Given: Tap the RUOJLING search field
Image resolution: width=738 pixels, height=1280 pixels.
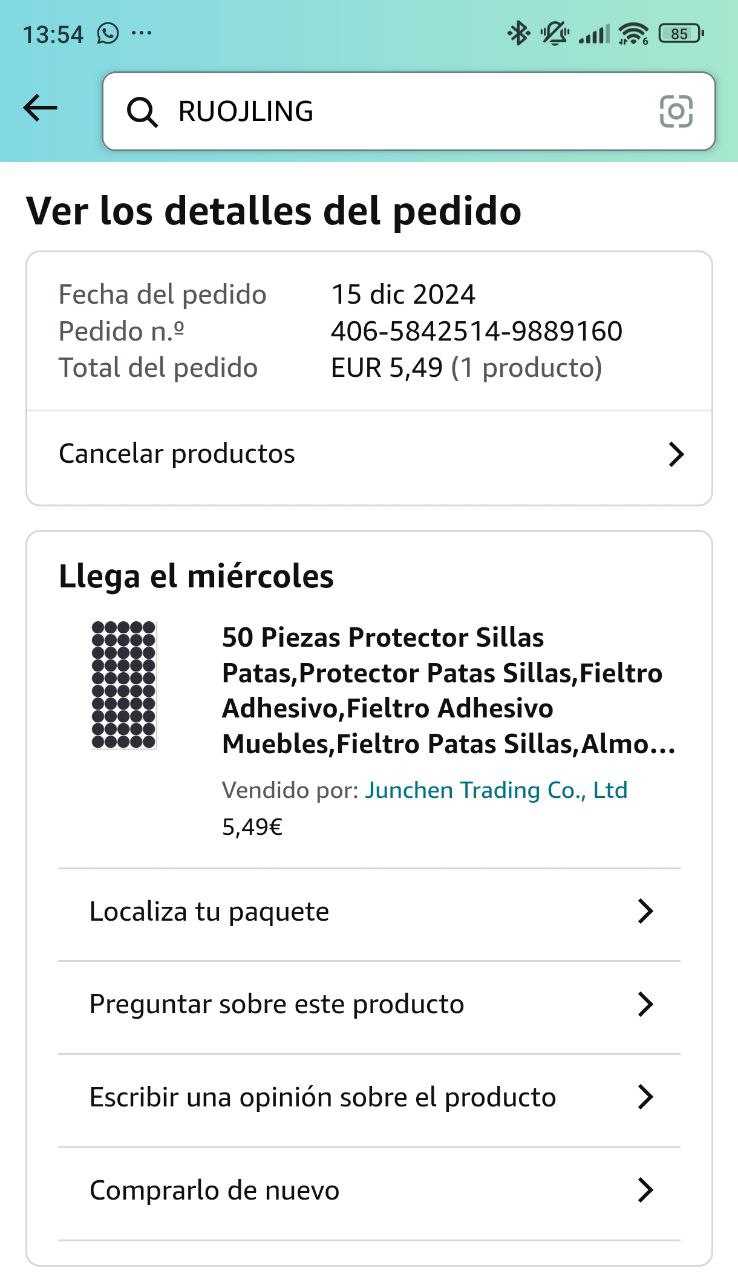Looking at the screenshot, I should 400,111.
